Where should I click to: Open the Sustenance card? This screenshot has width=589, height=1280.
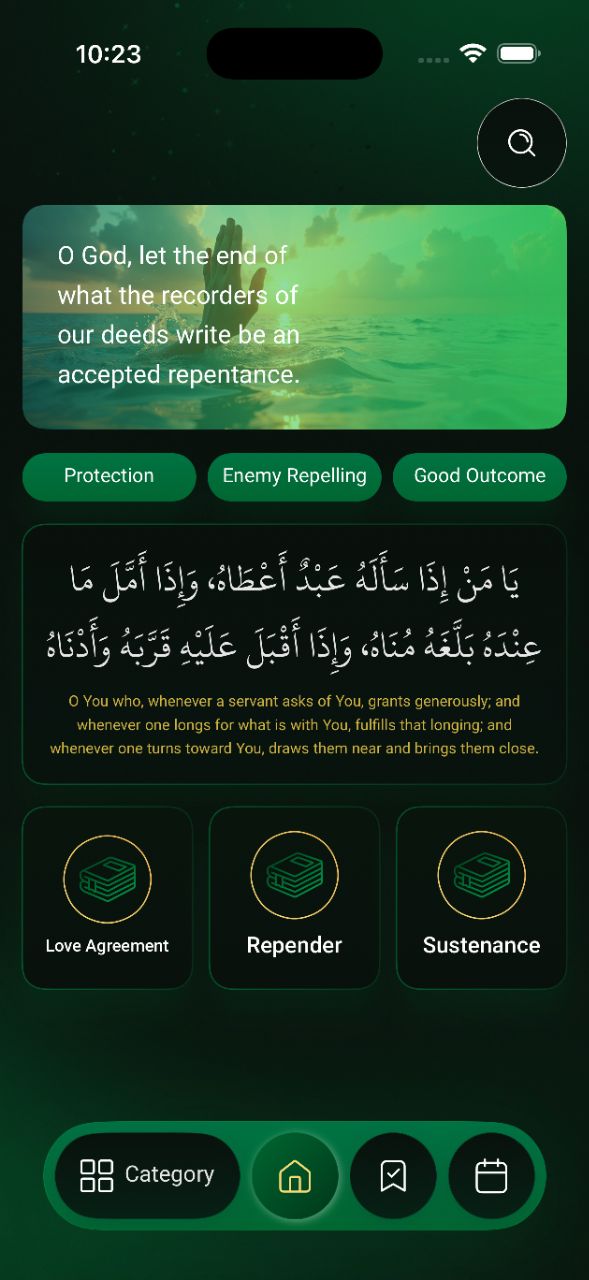[481, 898]
